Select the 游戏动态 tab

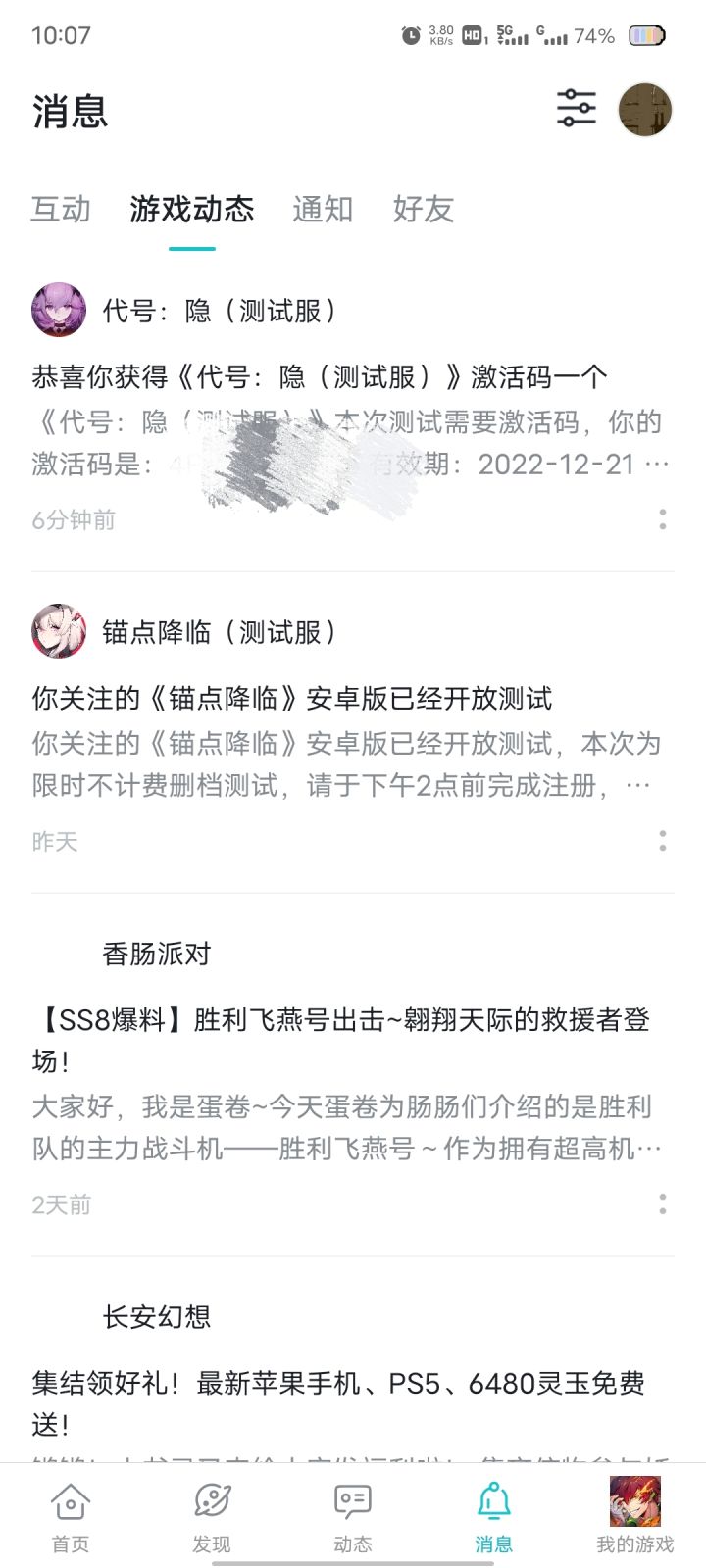pos(192,209)
